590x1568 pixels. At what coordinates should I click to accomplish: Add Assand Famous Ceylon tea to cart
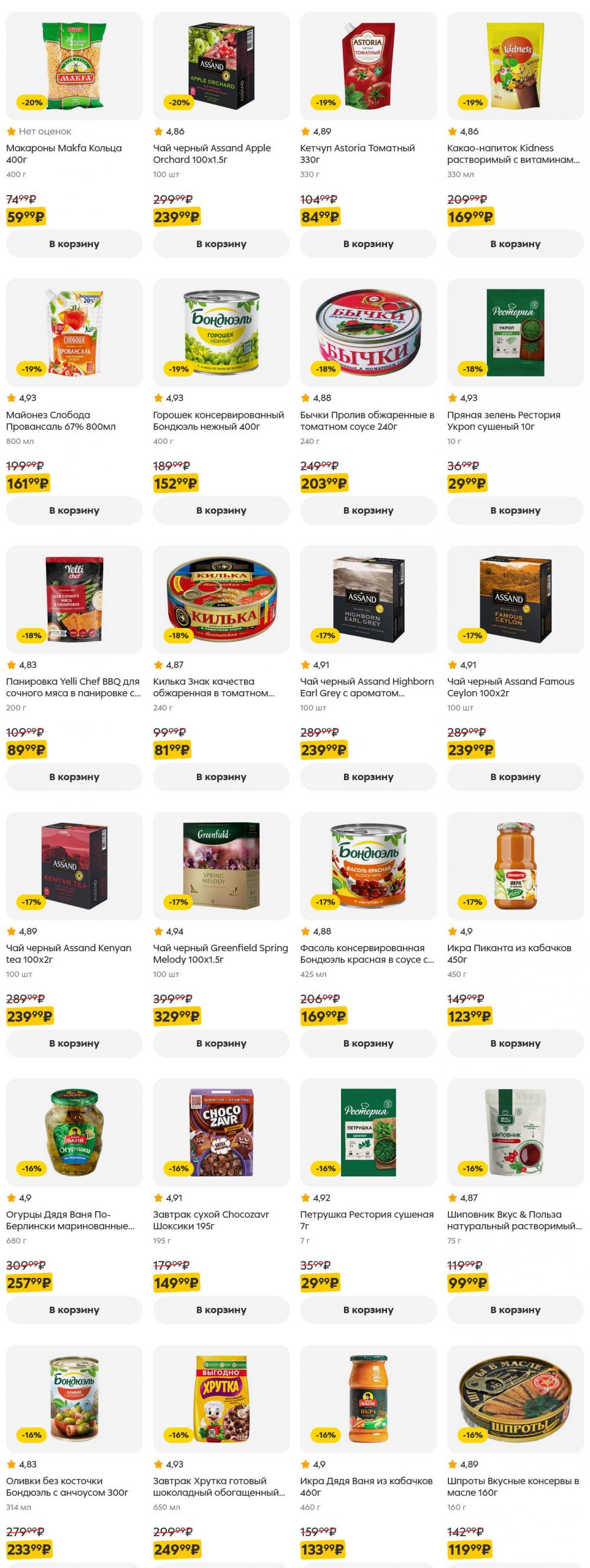click(515, 777)
